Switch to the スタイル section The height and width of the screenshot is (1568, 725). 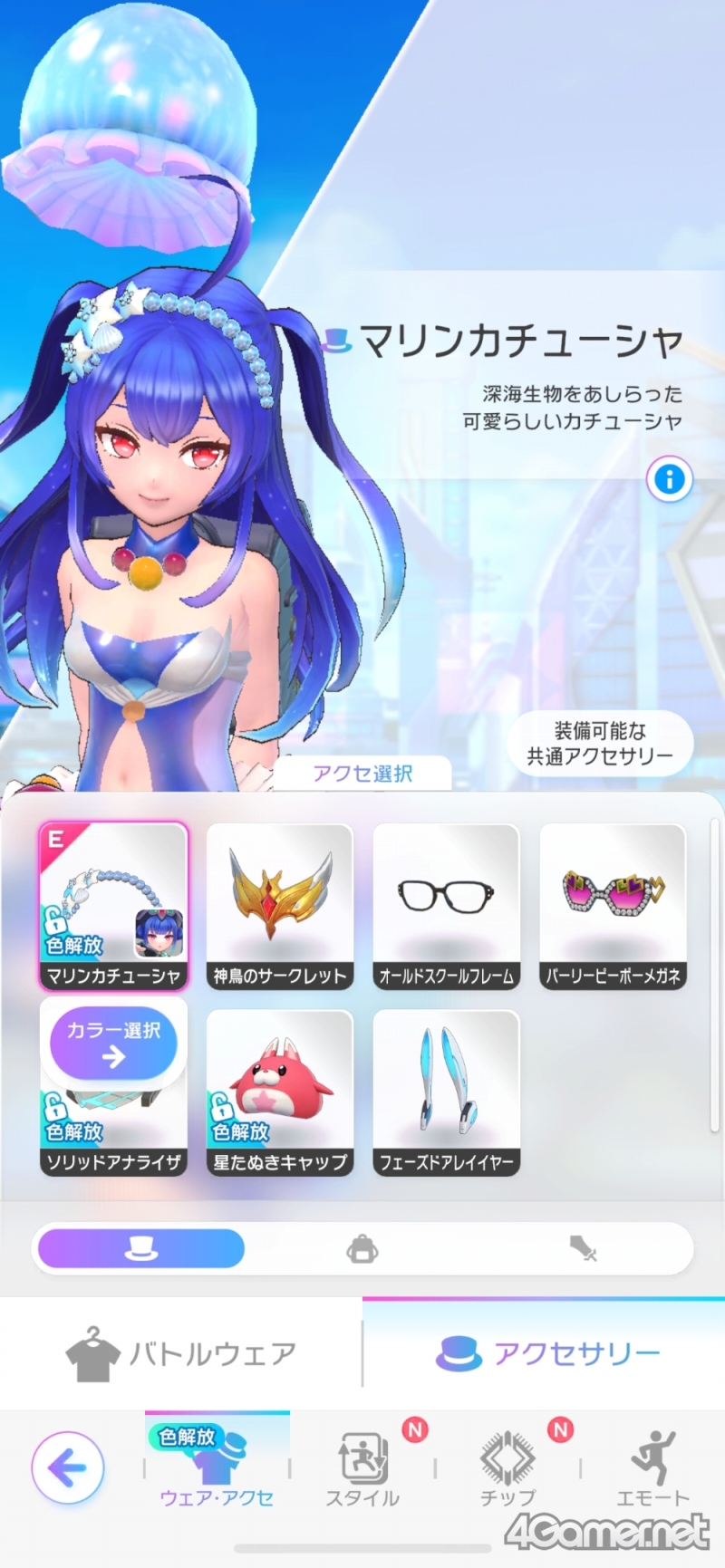pyautogui.click(x=362, y=1467)
